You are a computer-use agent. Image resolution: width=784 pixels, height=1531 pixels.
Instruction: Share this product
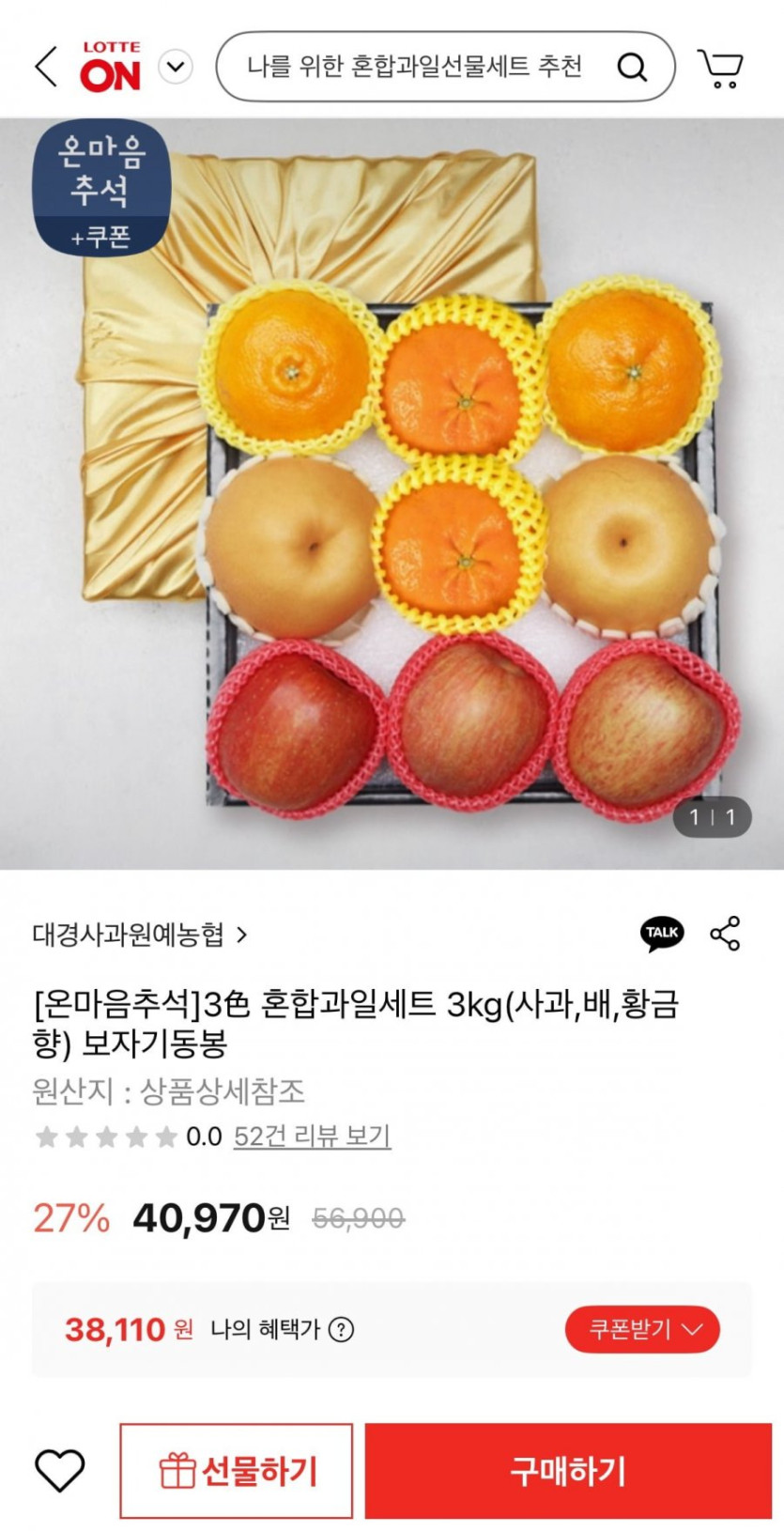click(725, 934)
